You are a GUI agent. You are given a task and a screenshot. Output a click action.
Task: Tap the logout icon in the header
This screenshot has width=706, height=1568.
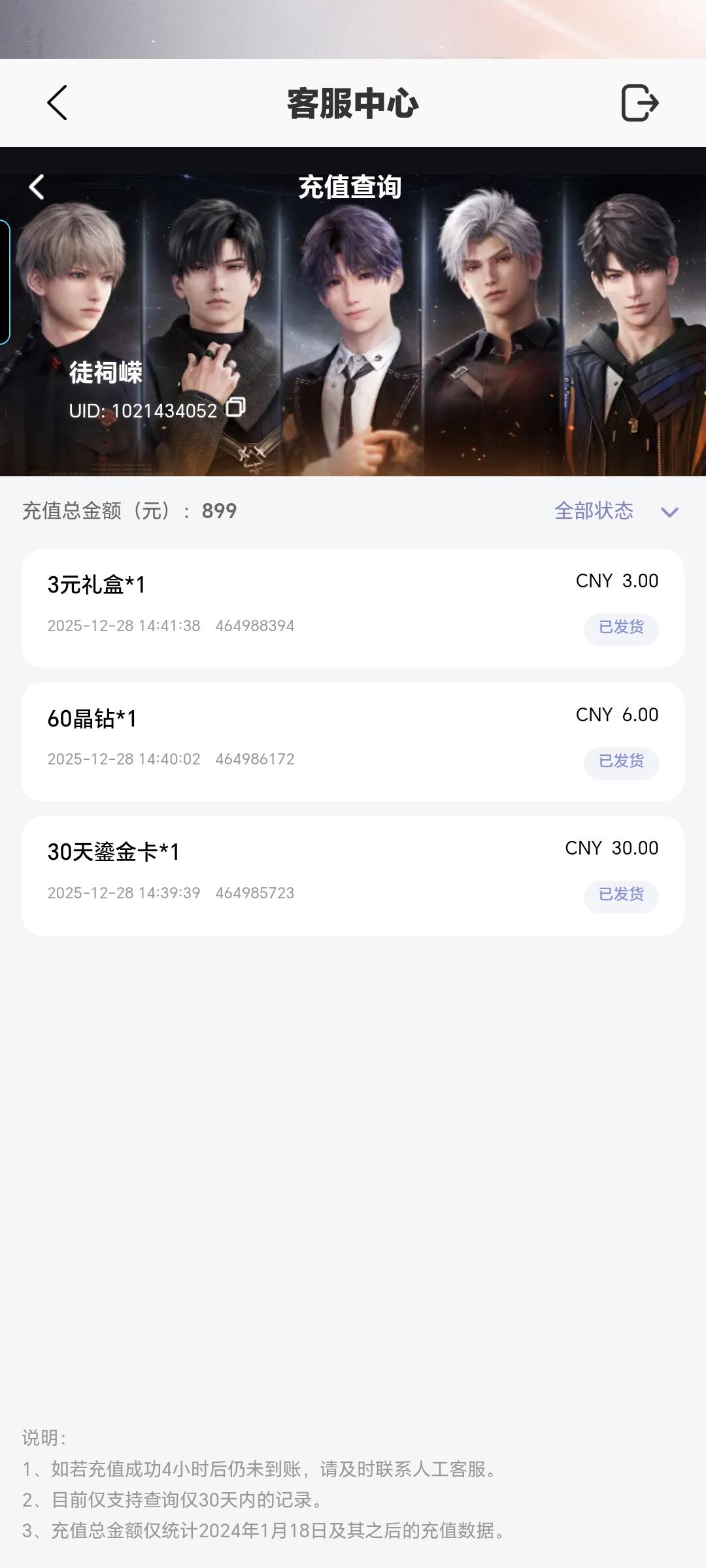639,103
